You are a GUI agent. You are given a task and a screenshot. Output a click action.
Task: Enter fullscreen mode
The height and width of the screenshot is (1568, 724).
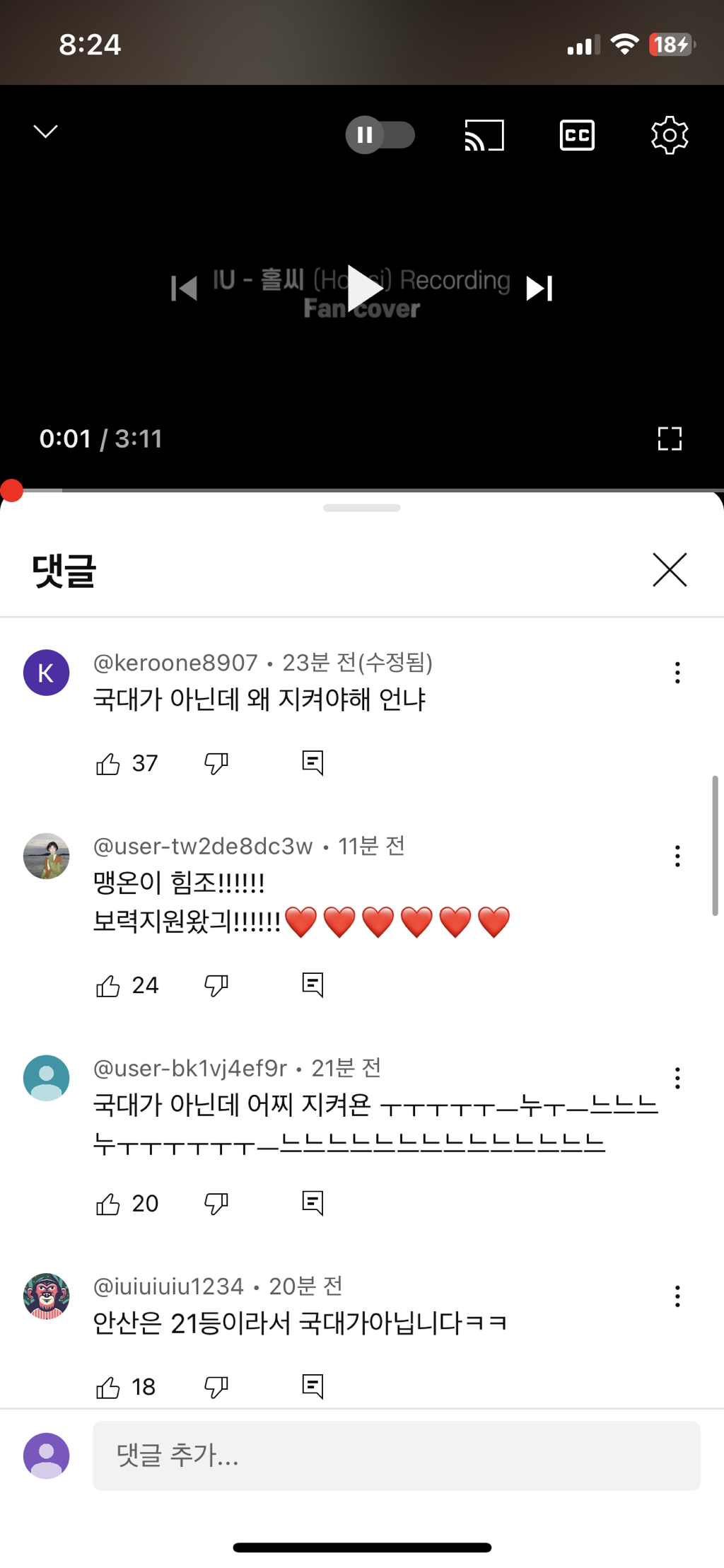pos(669,439)
